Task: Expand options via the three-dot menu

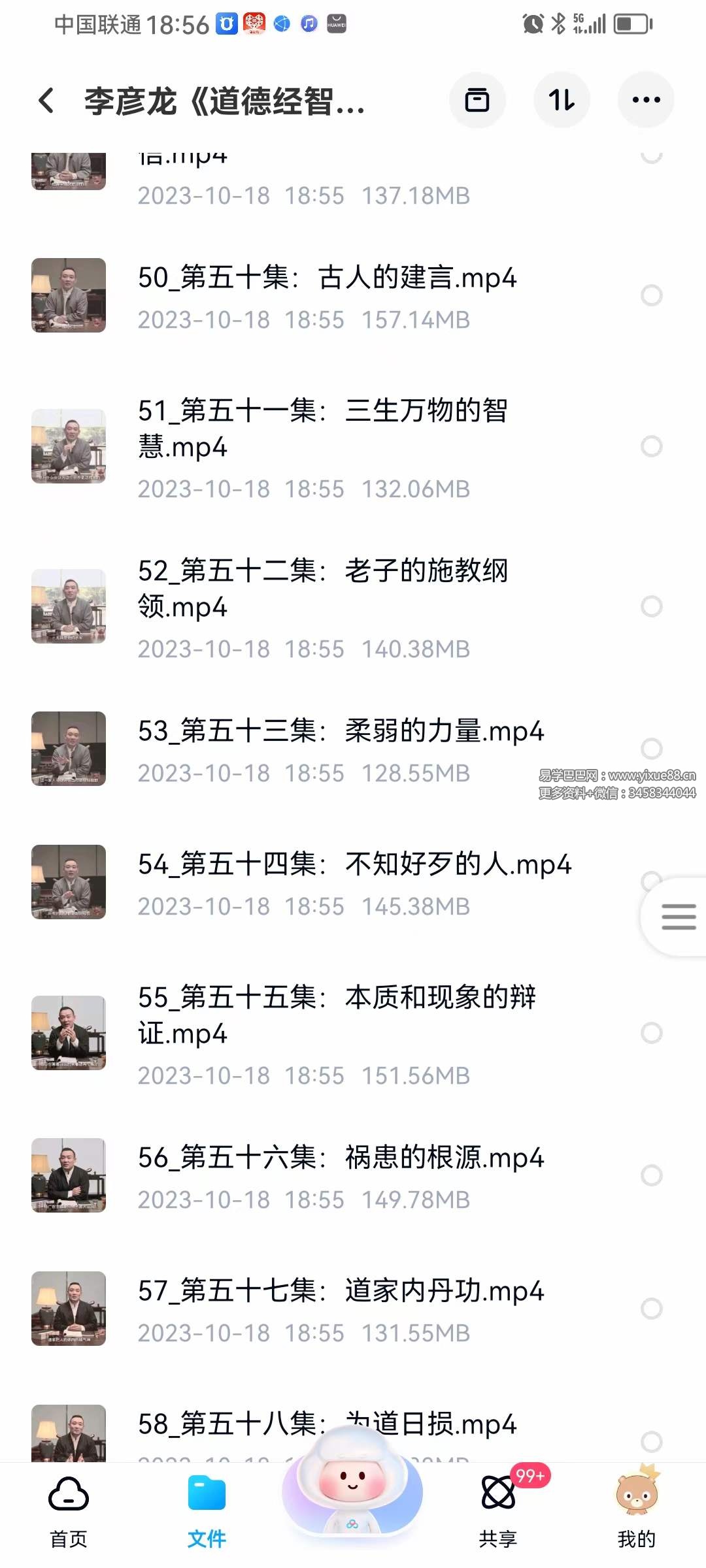Action: pos(646,100)
